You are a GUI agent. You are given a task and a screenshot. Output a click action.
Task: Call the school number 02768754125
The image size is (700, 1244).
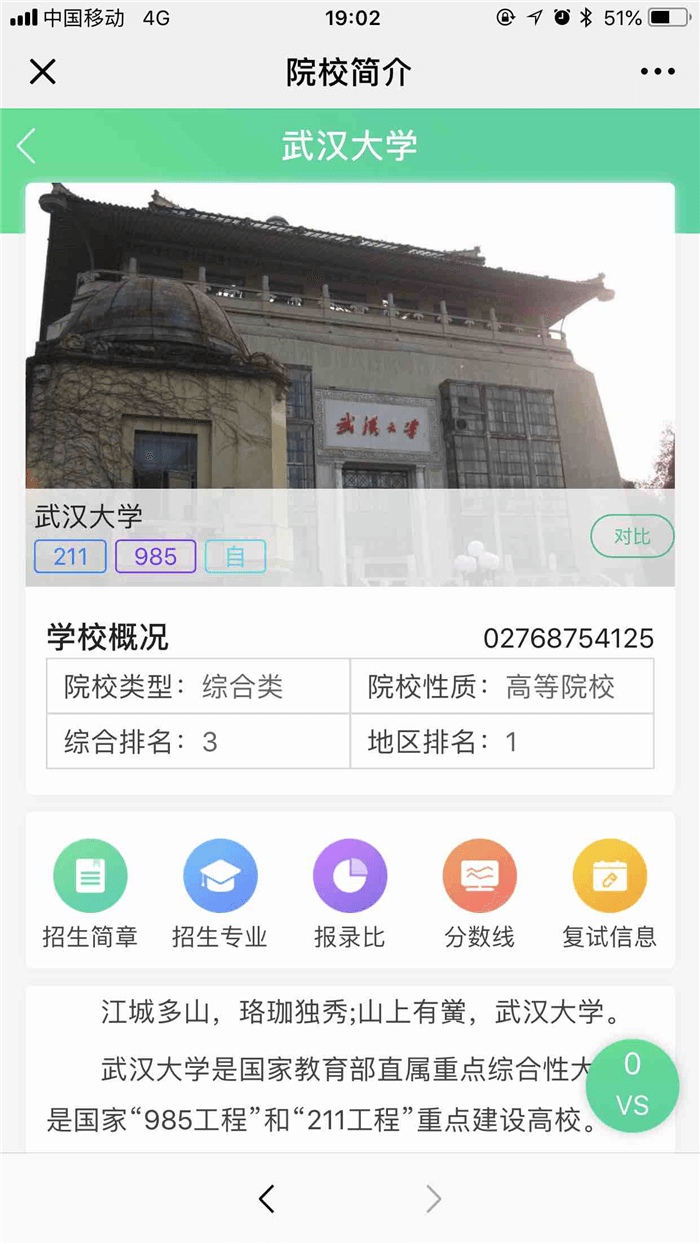pos(568,638)
